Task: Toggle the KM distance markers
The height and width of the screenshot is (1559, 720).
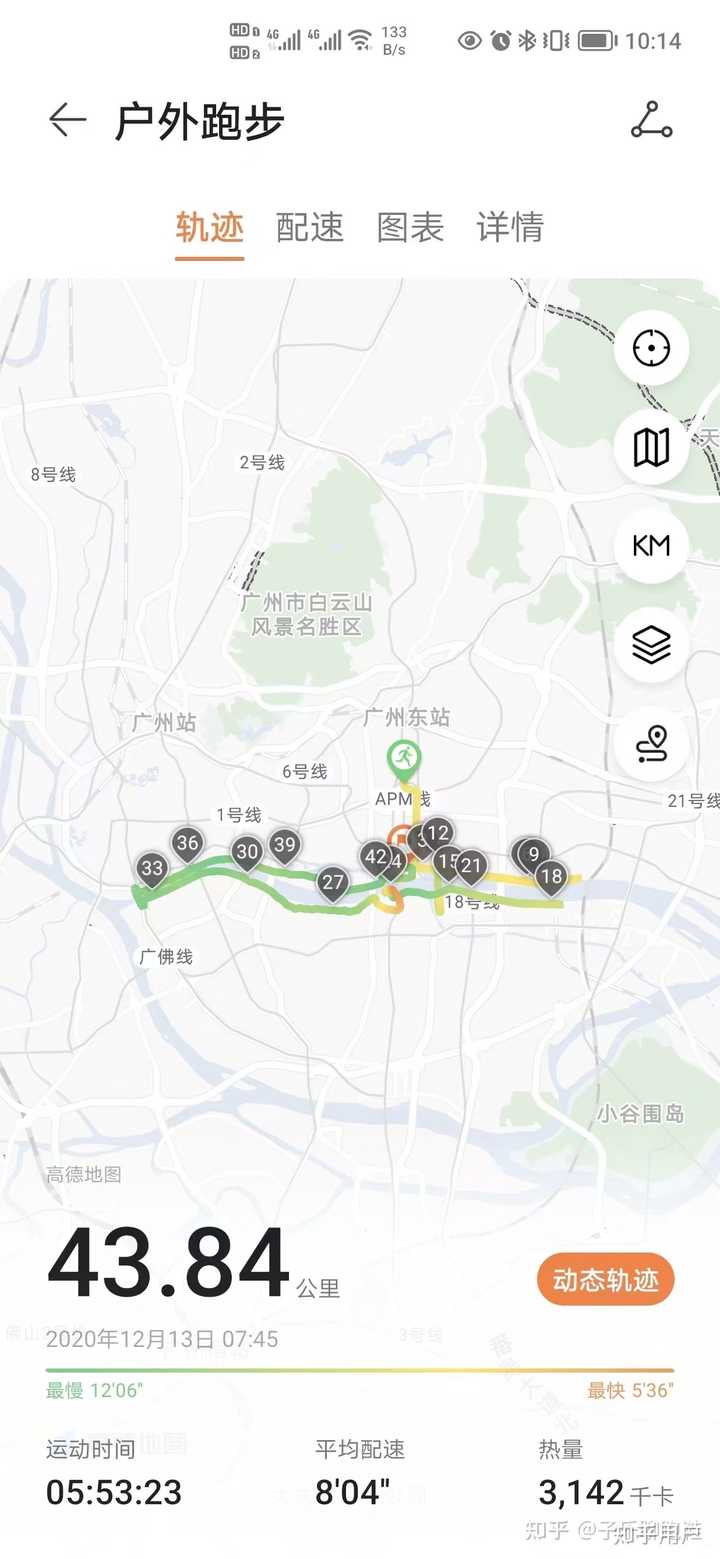Action: tap(651, 546)
